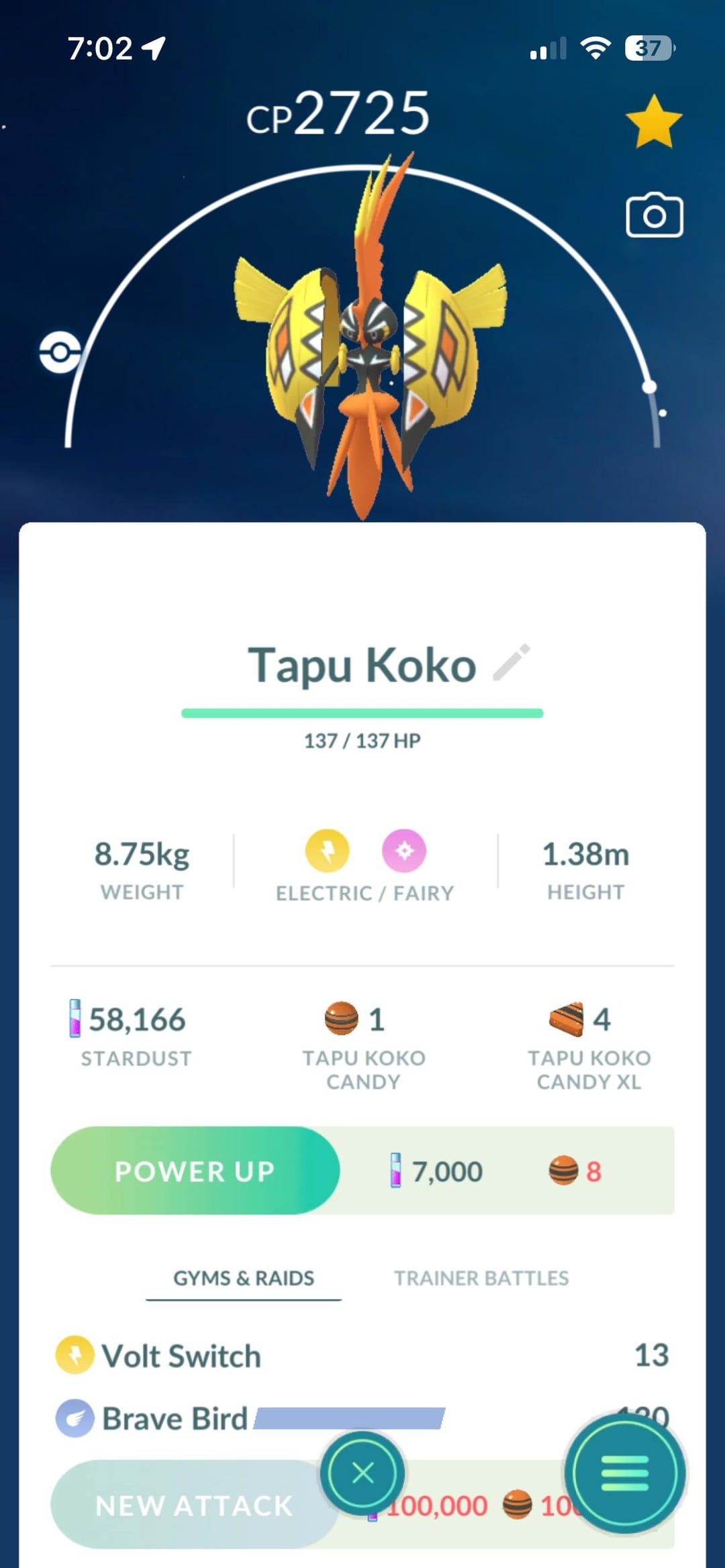The image size is (725, 1568).
Task: Edit Tapu Koko's nickname with the pencil
Action: coord(512,663)
